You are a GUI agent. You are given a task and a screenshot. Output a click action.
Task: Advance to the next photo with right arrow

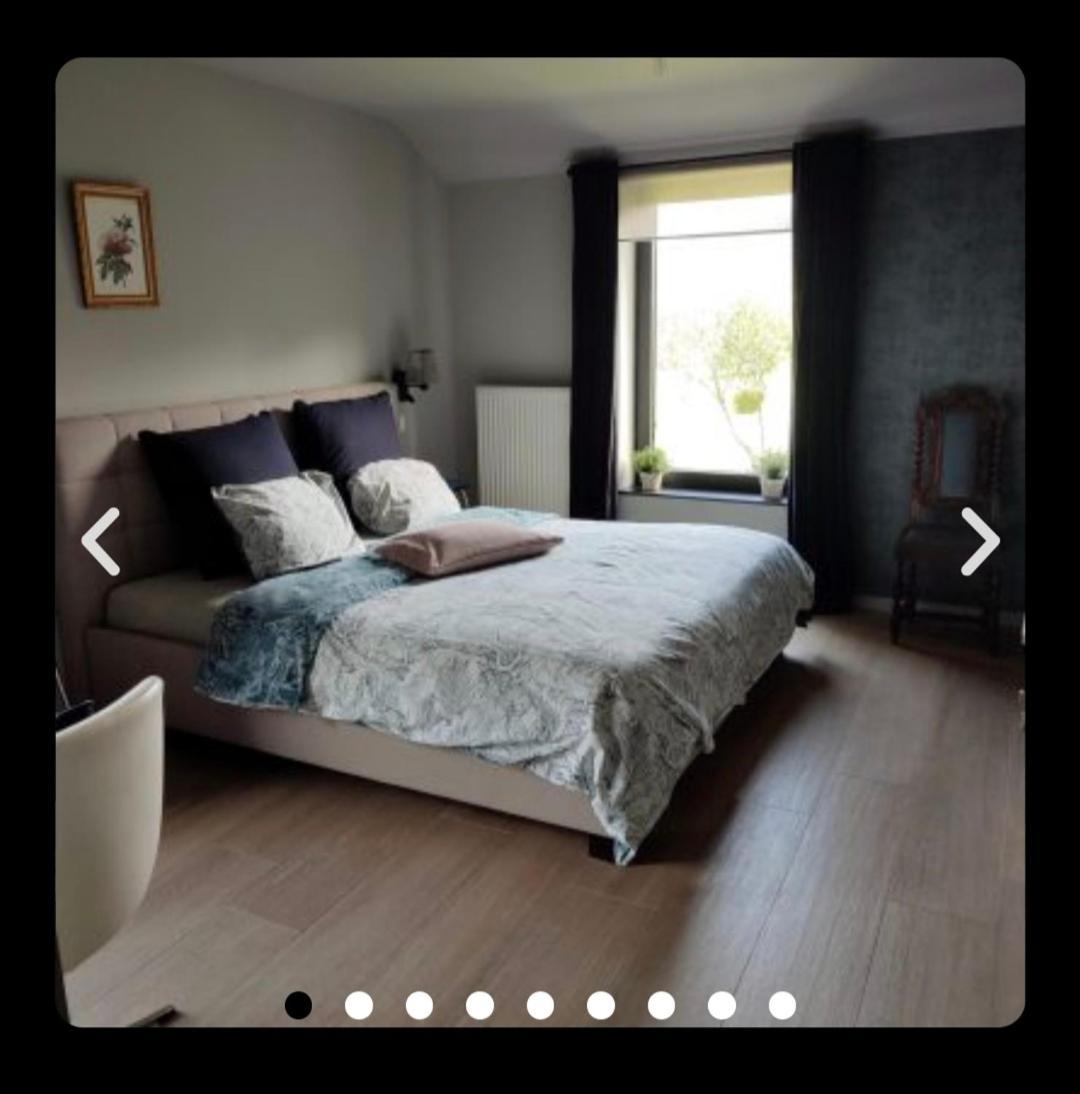(x=980, y=541)
